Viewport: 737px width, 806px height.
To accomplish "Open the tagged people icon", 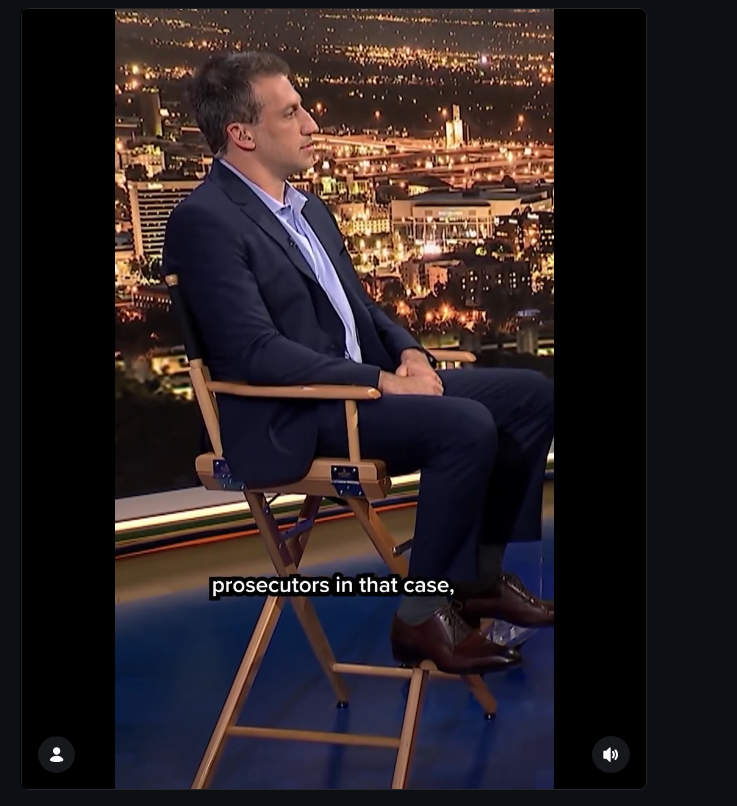I will 57,755.
